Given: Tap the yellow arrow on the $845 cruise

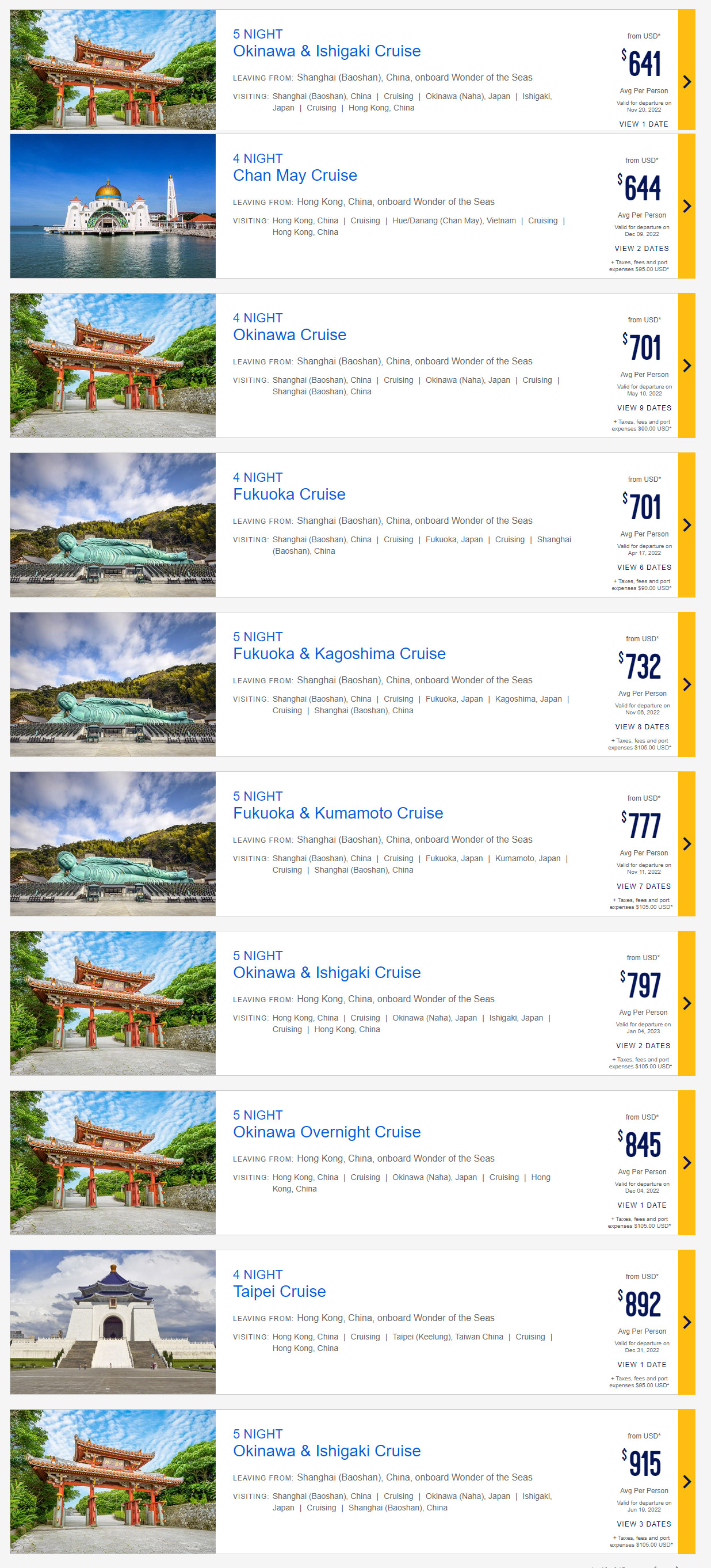Looking at the screenshot, I should (x=687, y=1163).
